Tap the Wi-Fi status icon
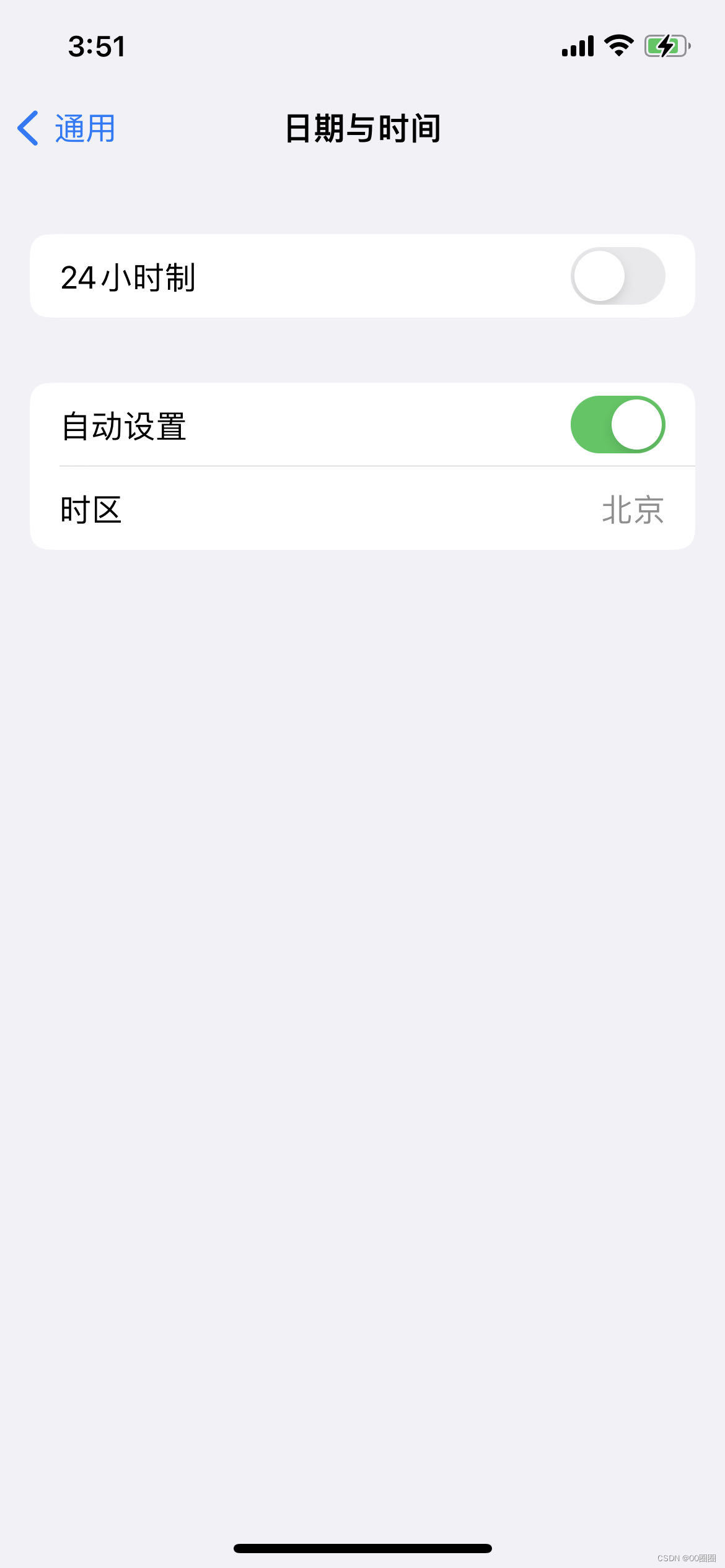 point(618,45)
